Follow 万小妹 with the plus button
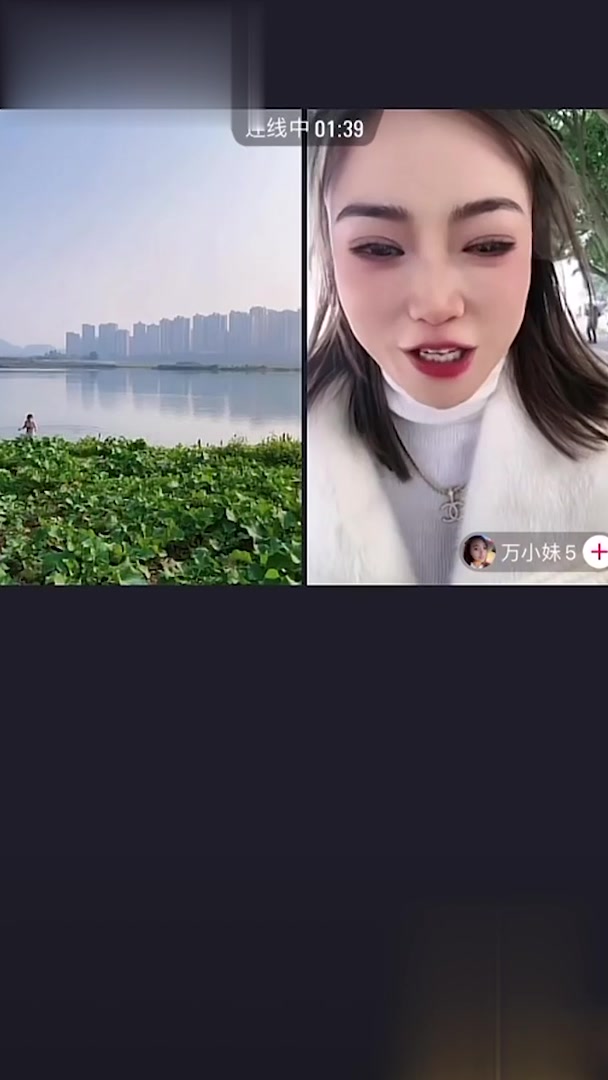Viewport: 608px width, 1080px height. tap(597, 552)
